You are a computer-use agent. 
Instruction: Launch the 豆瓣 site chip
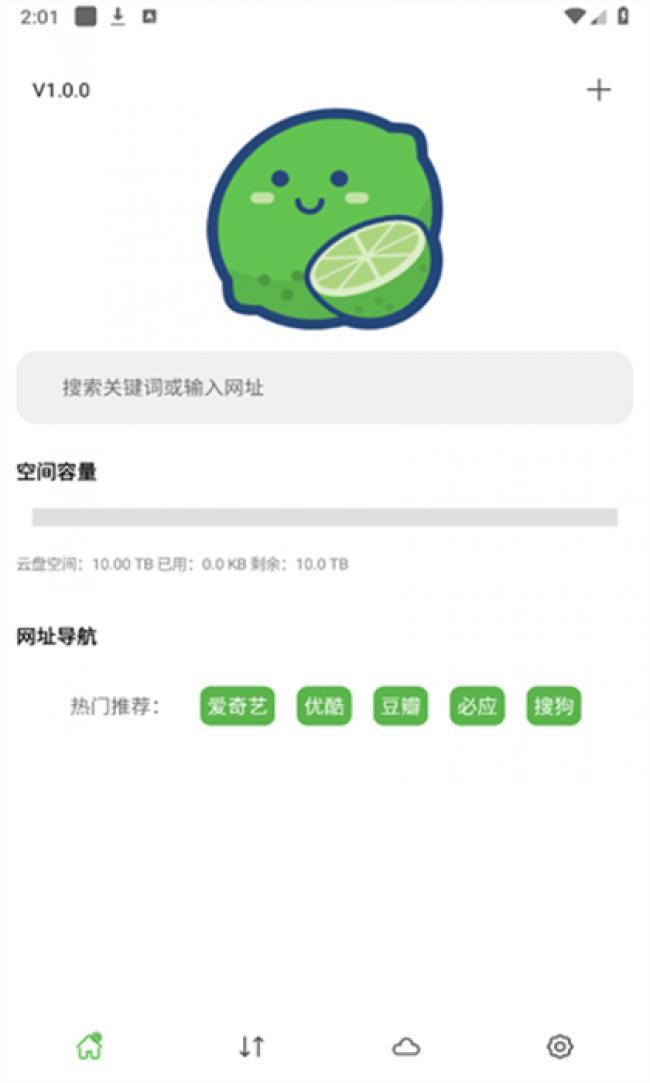point(400,707)
